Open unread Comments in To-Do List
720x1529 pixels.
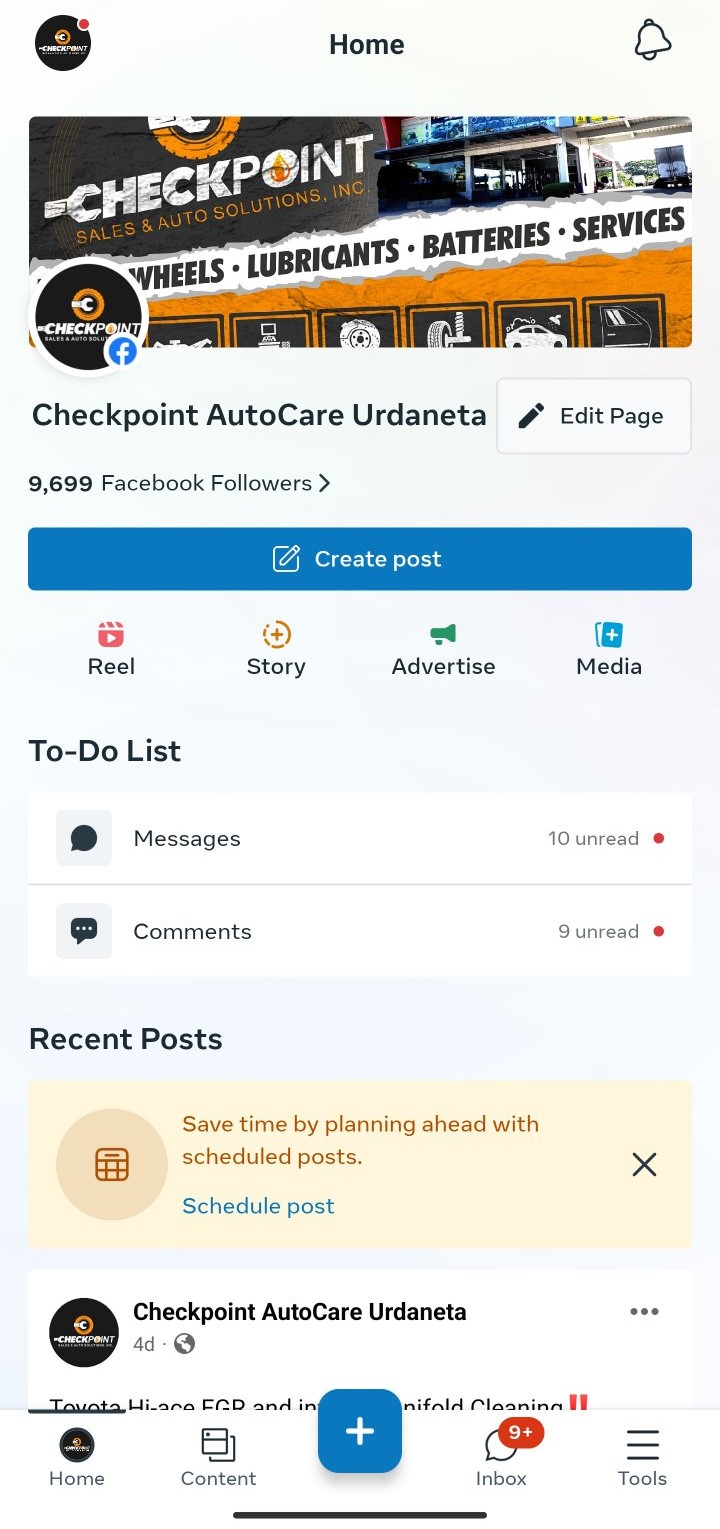[360, 931]
